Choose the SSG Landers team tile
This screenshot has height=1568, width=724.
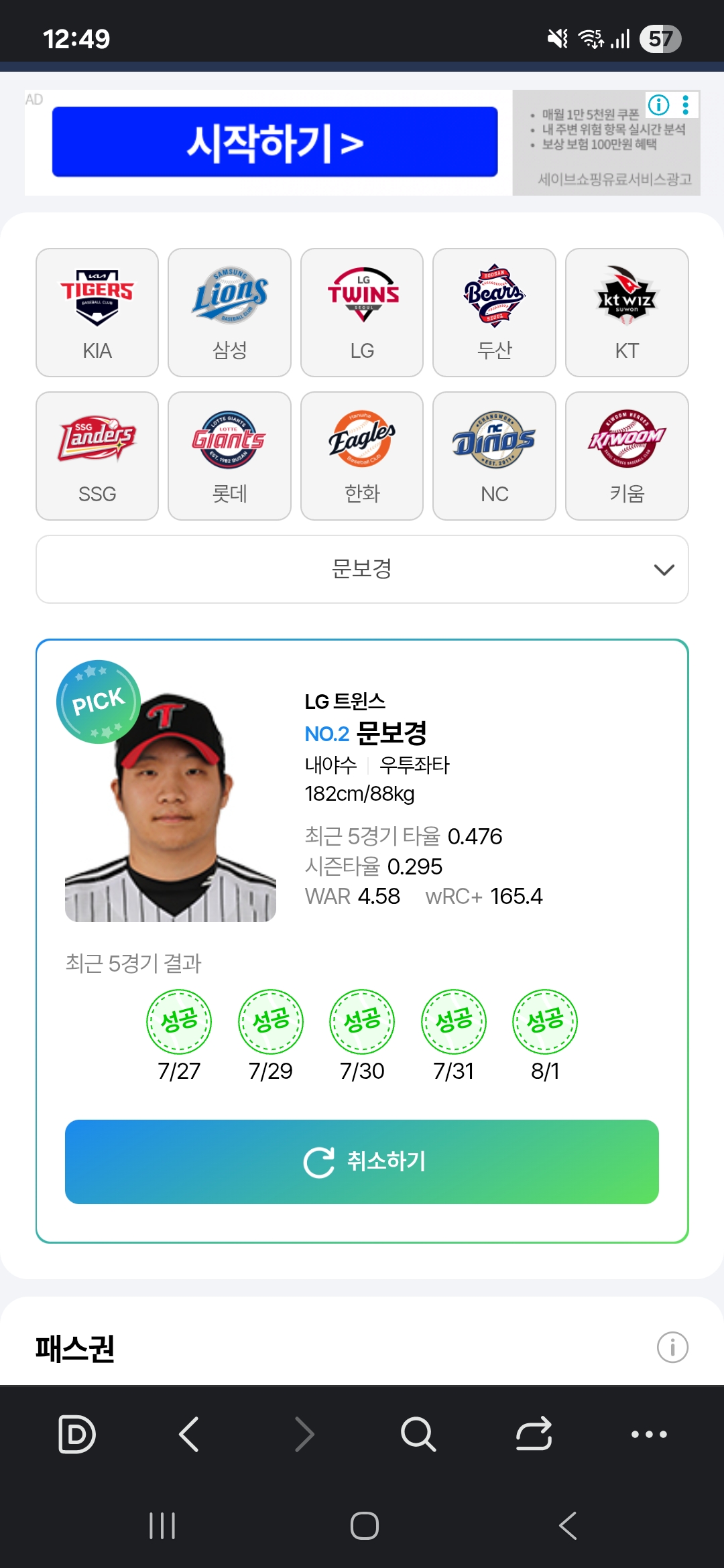tap(97, 456)
